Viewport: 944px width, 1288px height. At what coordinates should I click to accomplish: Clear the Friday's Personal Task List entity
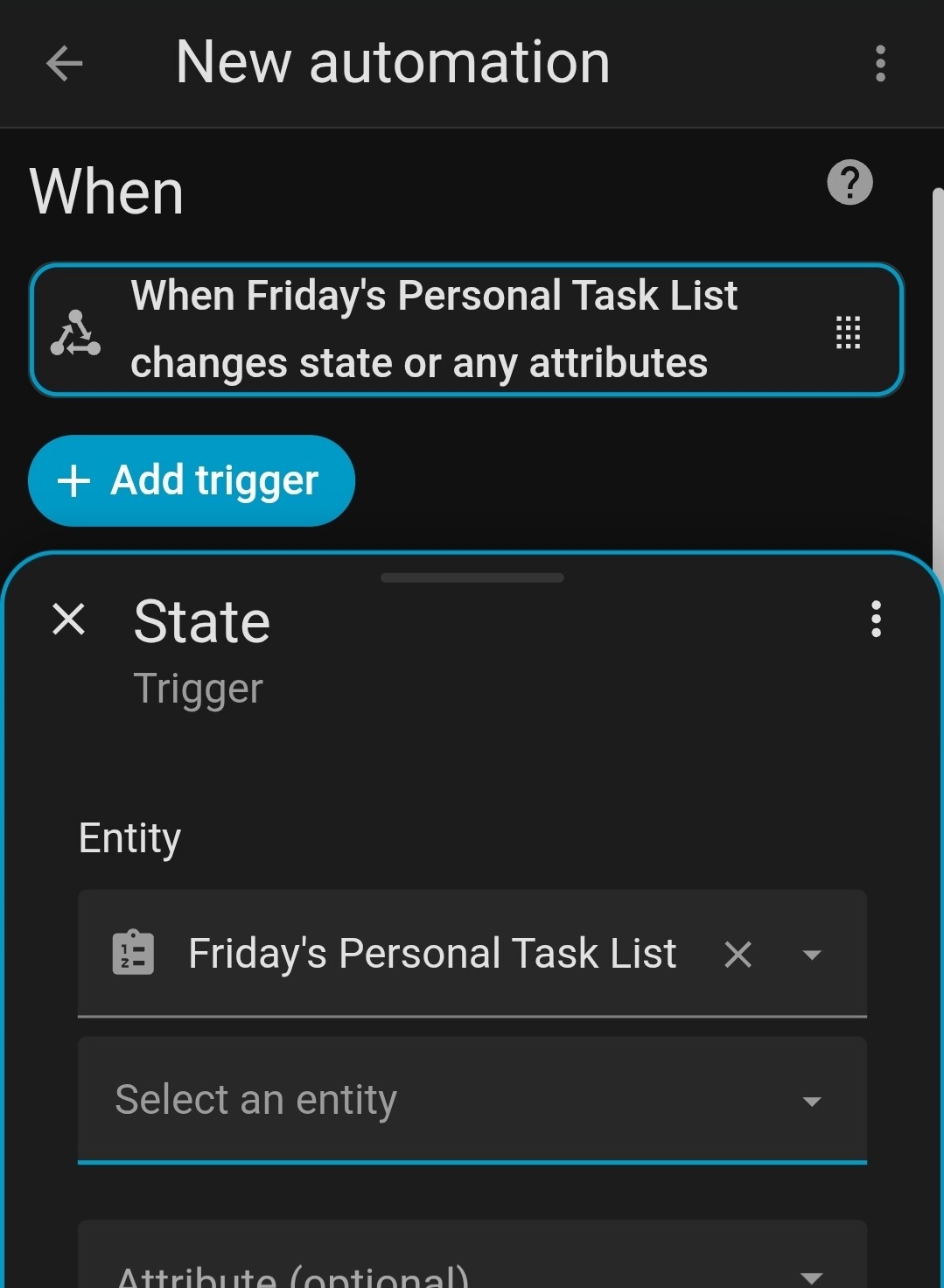[738, 954]
